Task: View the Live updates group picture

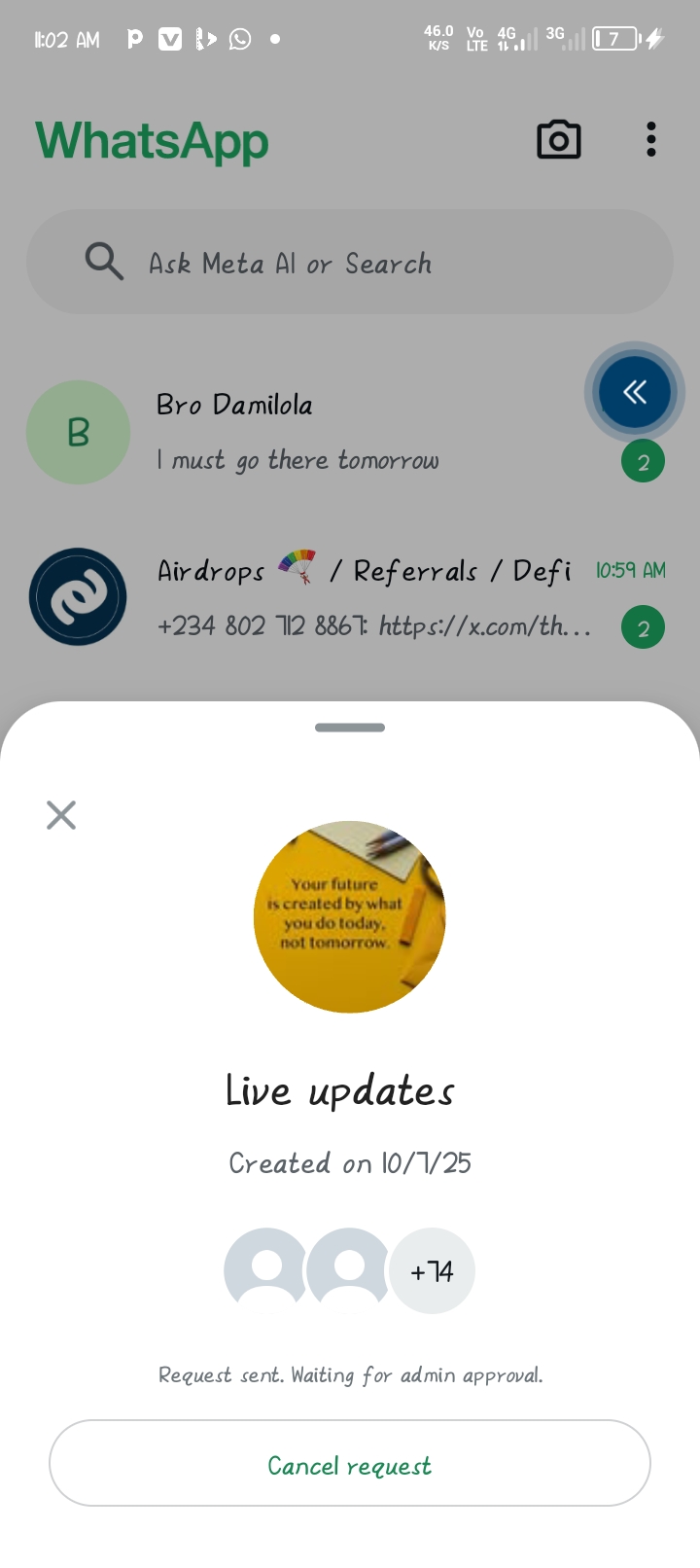Action: tap(349, 916)
